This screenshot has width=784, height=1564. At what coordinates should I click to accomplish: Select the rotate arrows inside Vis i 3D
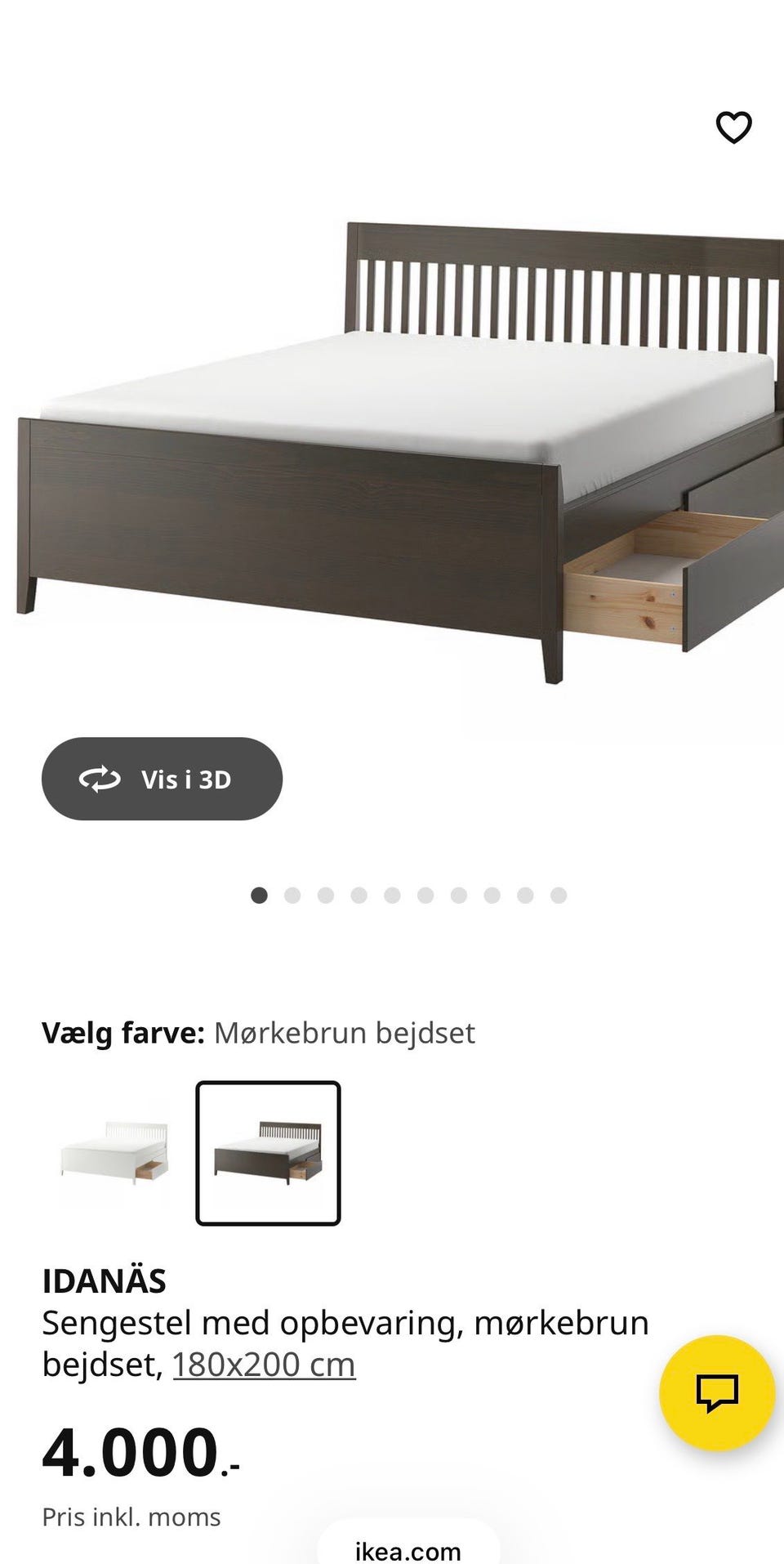coord(100,779)
